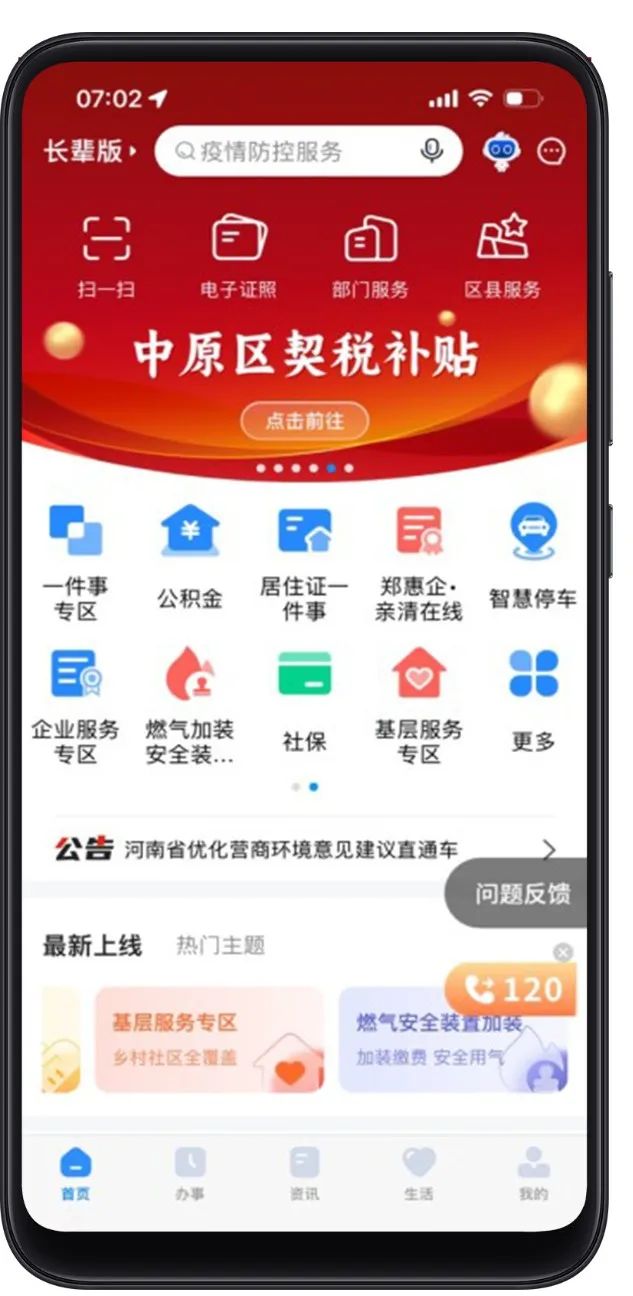Dismiss the 120 floating widget

coord(563,952)
